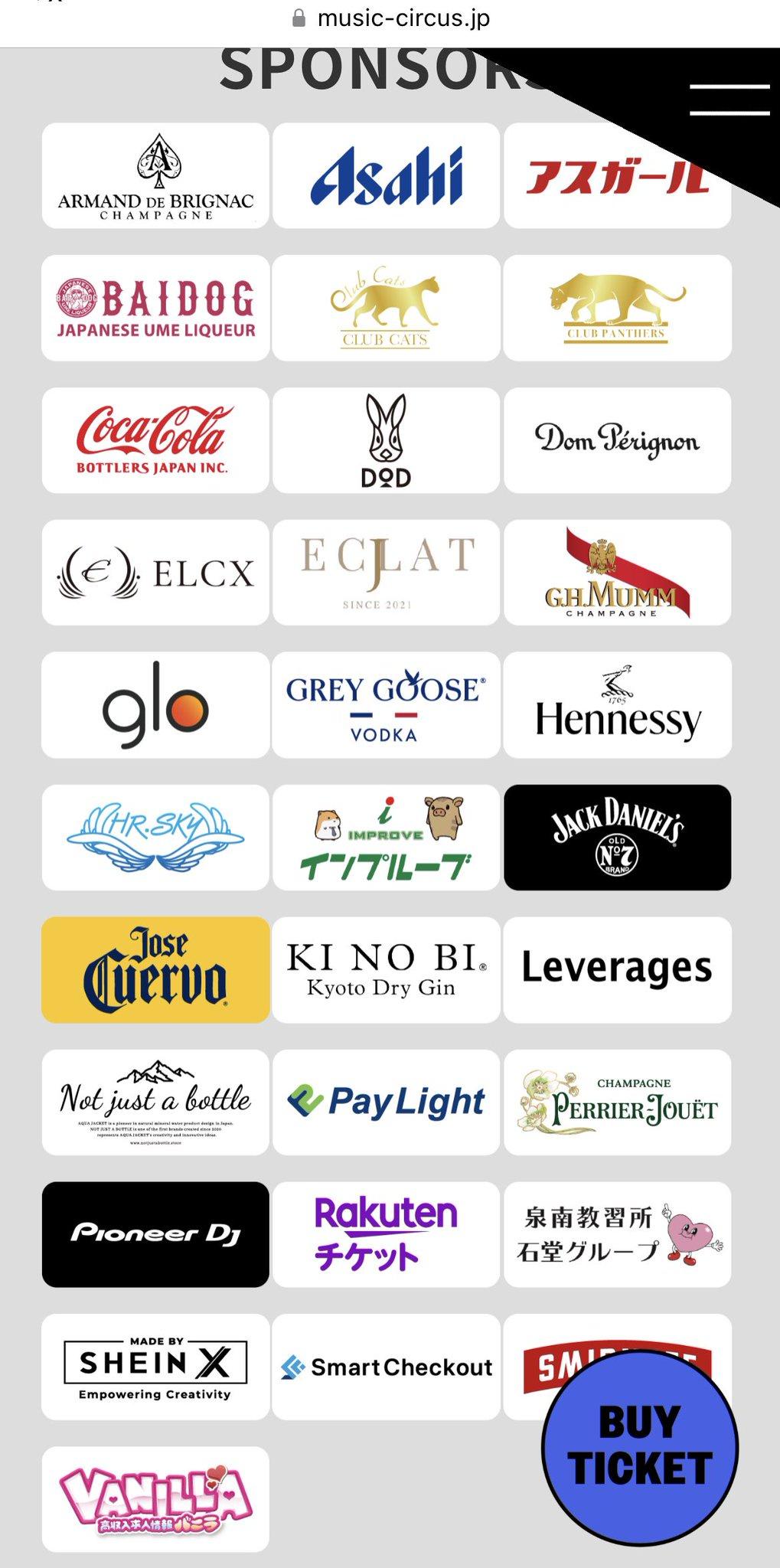The image size is (780, 1568).
Task: Open the Smart Checkout tile
Action: 386,1367
